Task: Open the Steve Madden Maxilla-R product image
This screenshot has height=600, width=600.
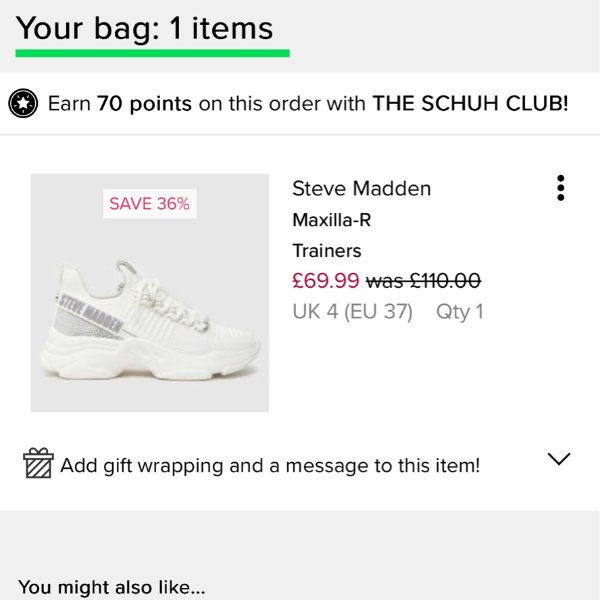Action: point(150,293)
